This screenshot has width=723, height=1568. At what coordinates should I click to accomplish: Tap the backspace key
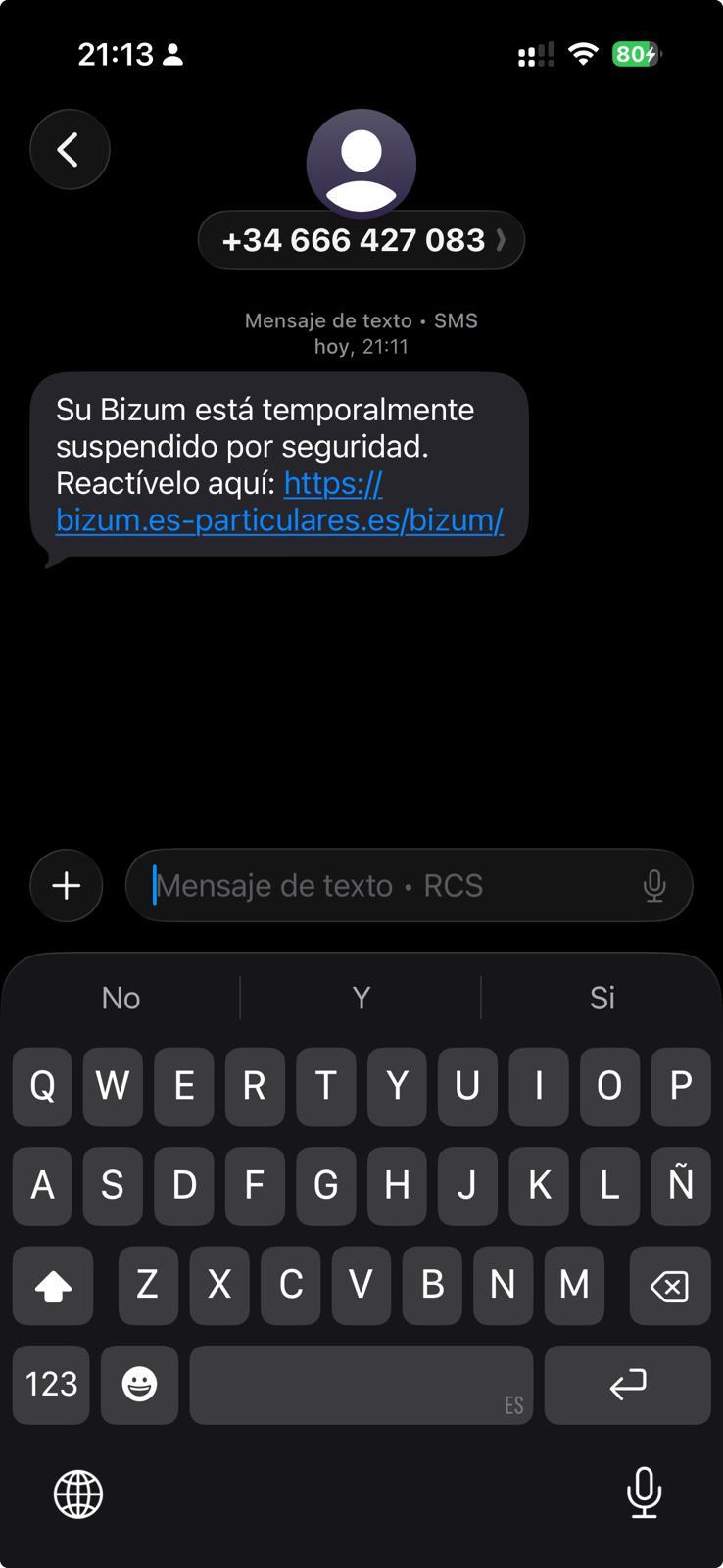click(x=670, y=1286)
